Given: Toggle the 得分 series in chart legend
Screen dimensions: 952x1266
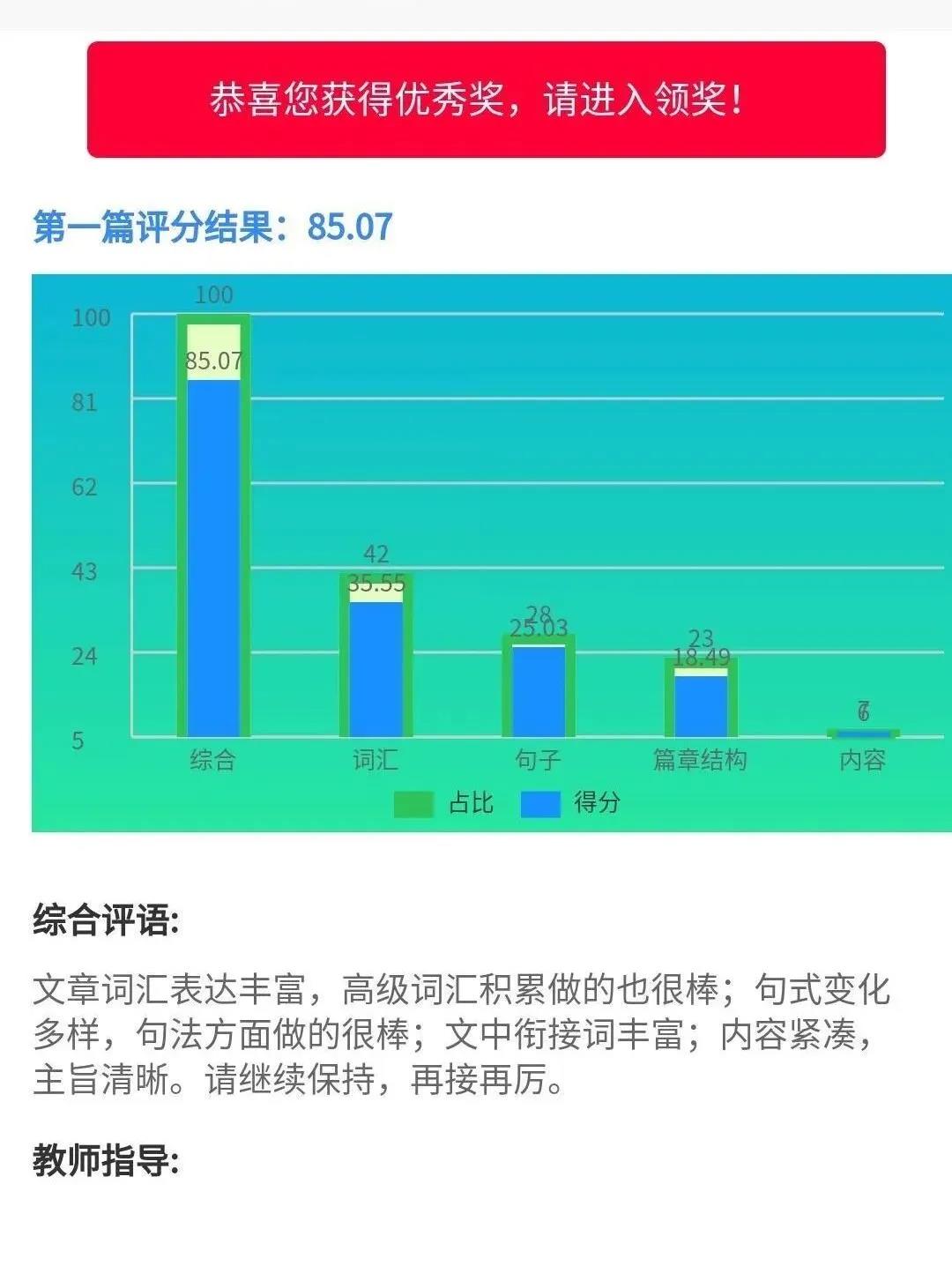Looking at the screenshot, I should click(570, 803).
